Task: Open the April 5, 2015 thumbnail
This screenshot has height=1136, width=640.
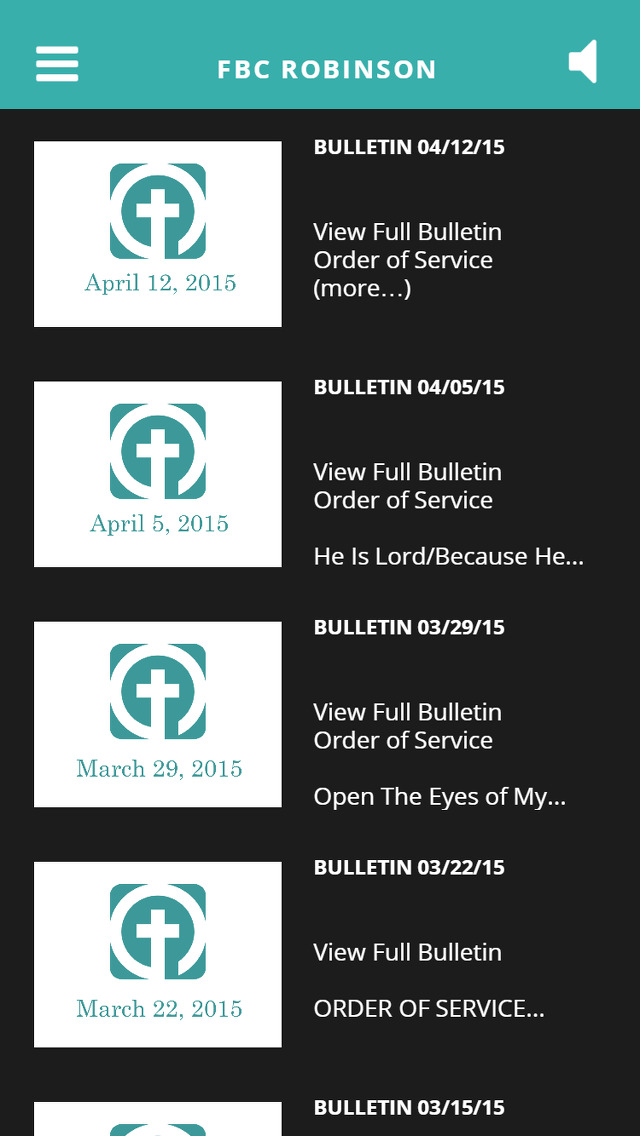Action: click(x=158, y=474)
